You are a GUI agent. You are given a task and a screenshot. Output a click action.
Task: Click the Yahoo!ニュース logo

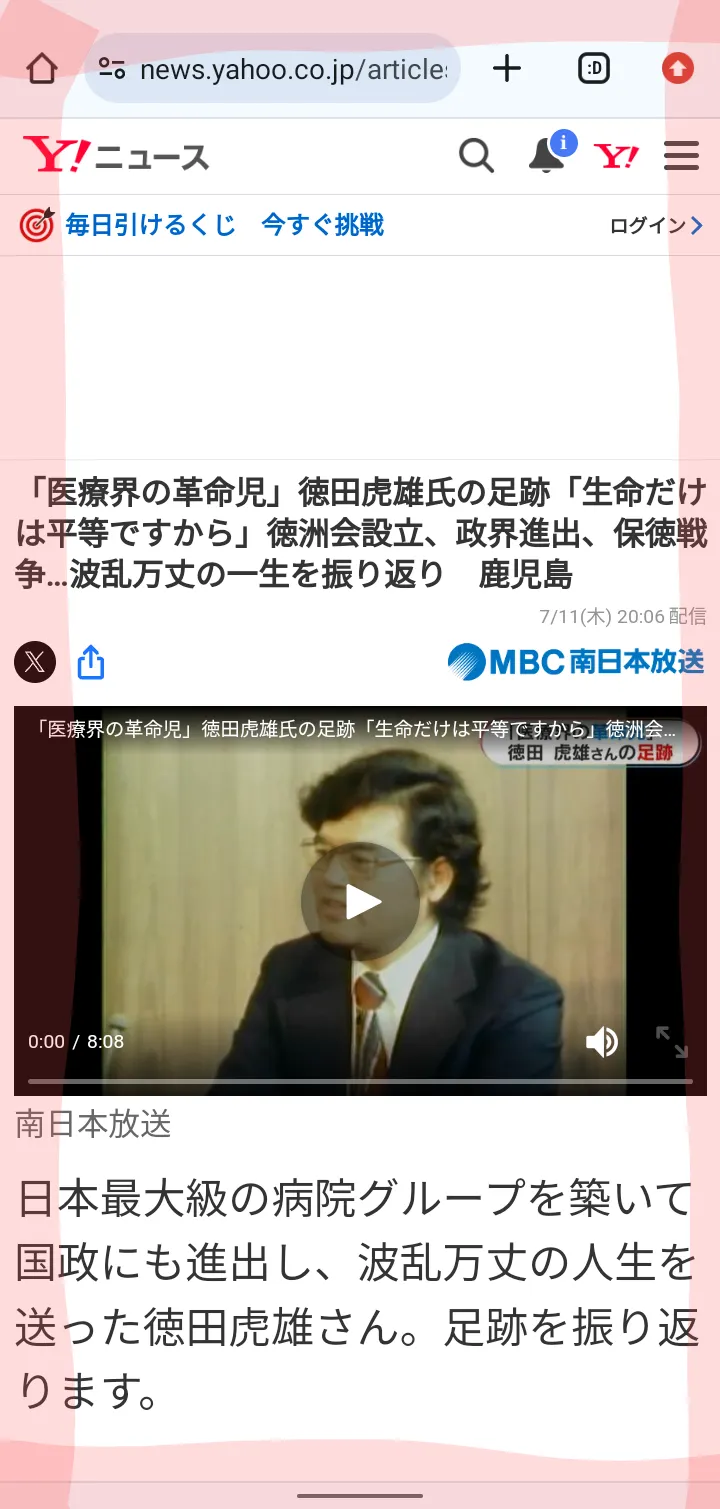[x=115, y=156]
